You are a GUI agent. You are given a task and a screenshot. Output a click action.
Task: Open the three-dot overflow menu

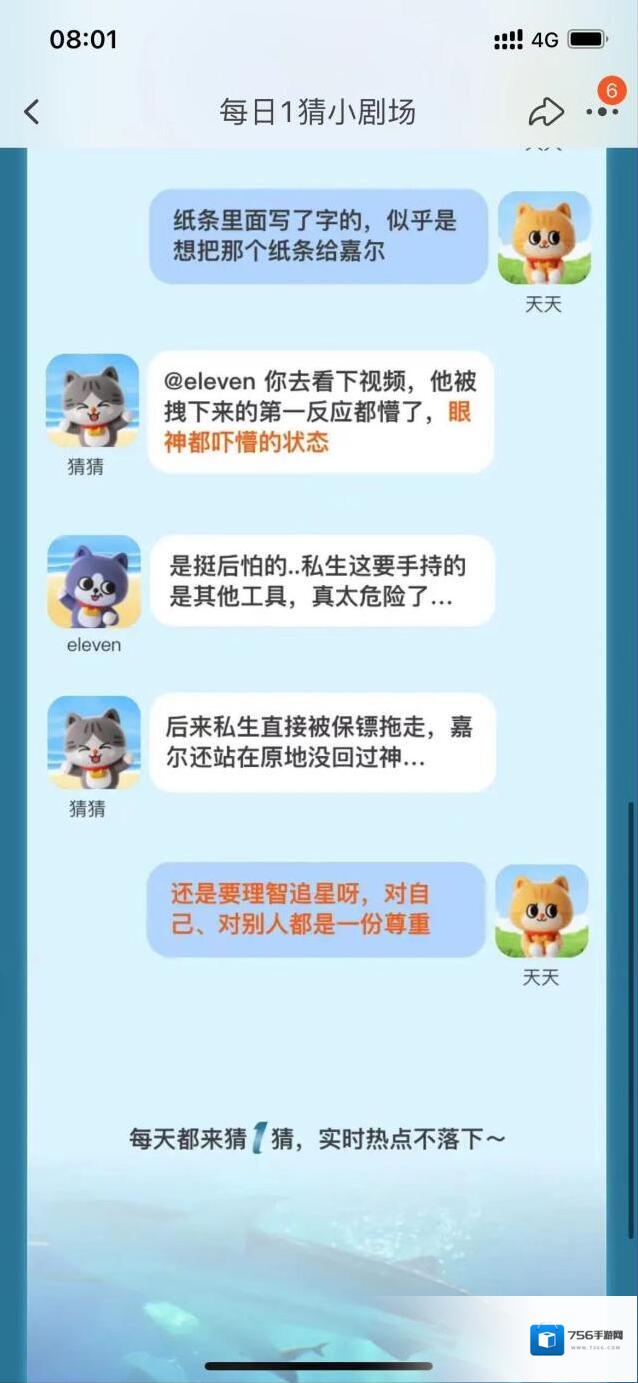(602, 113)
